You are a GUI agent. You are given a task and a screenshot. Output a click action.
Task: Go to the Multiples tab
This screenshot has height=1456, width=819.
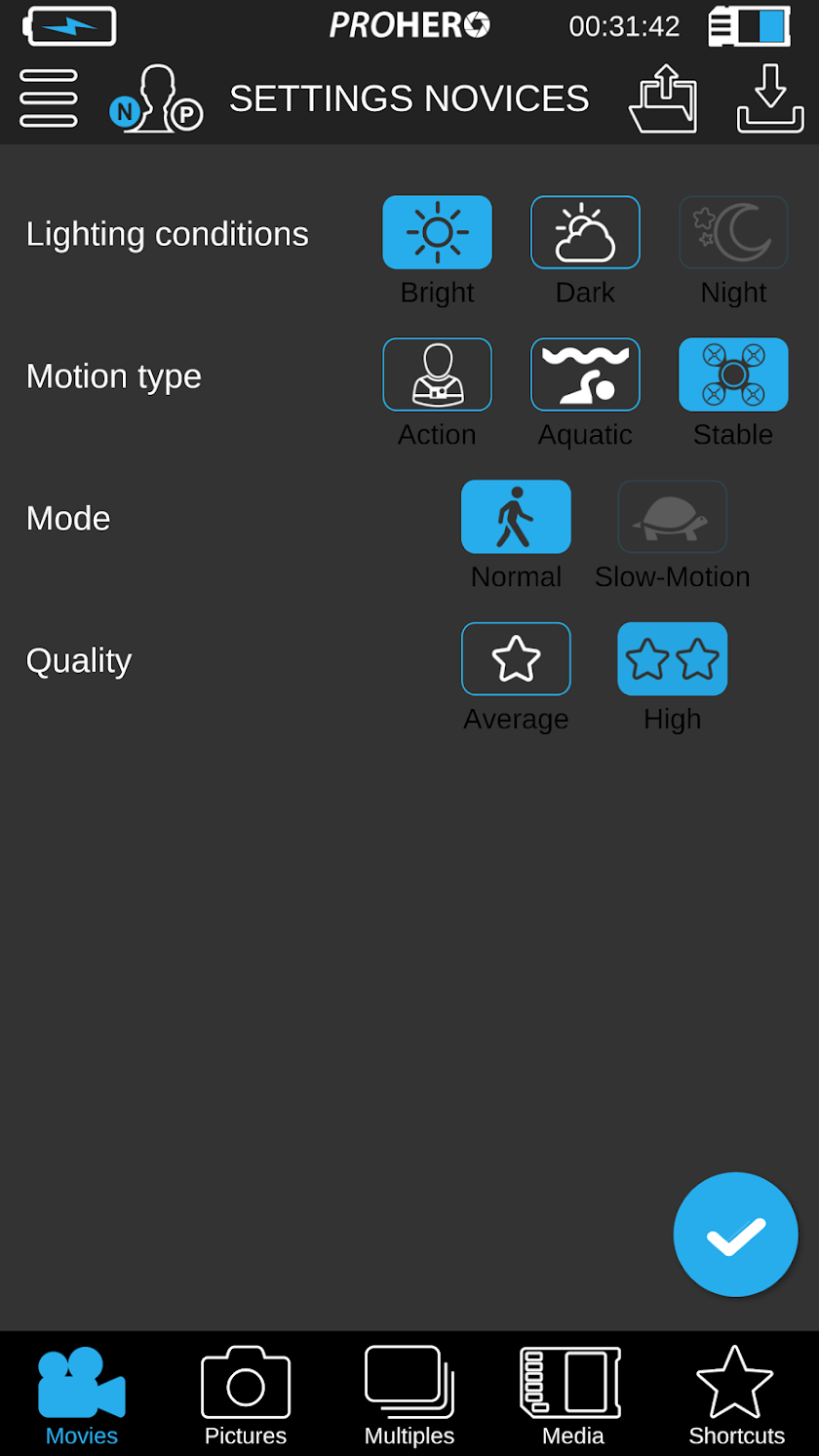click(x=409, y=1395)
